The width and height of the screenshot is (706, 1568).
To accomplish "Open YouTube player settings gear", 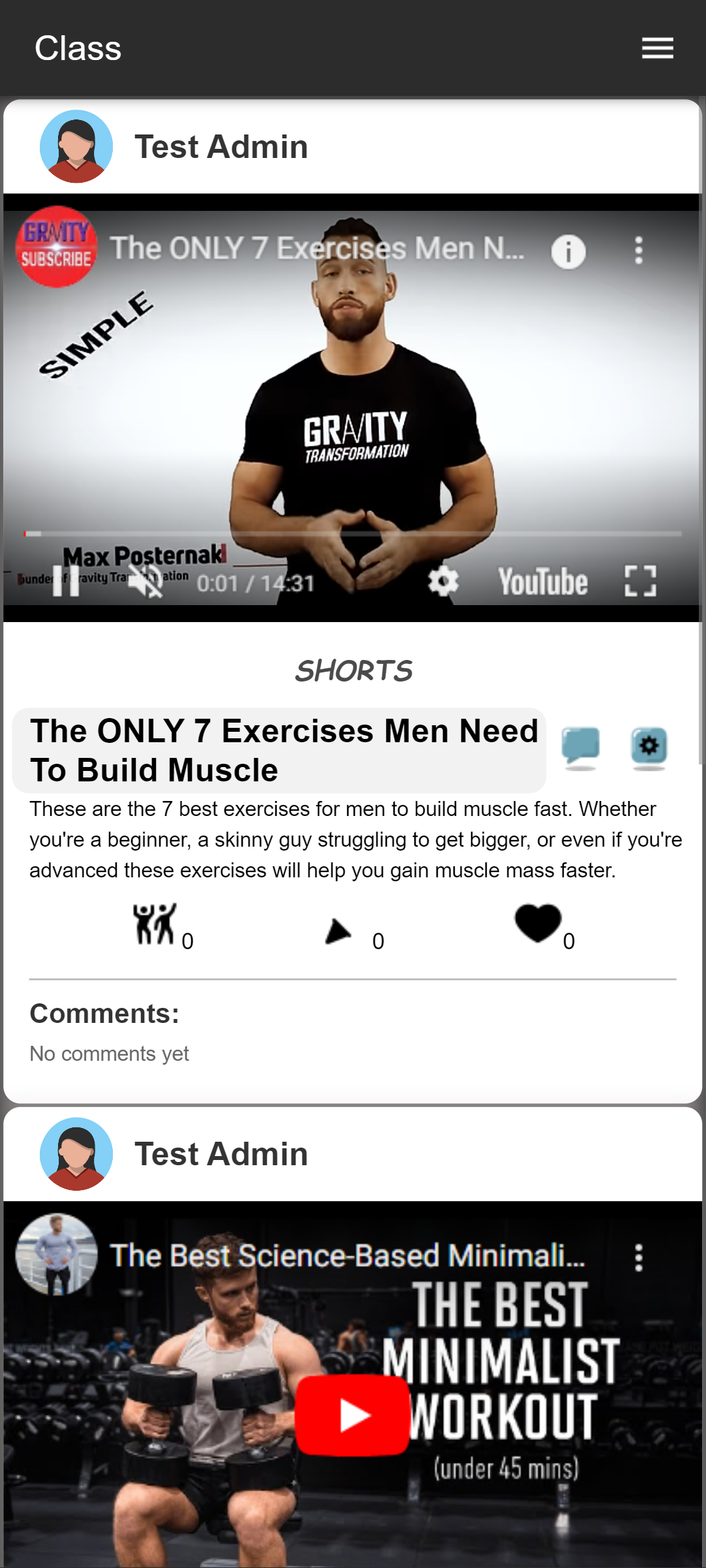I will click(443, 580).
